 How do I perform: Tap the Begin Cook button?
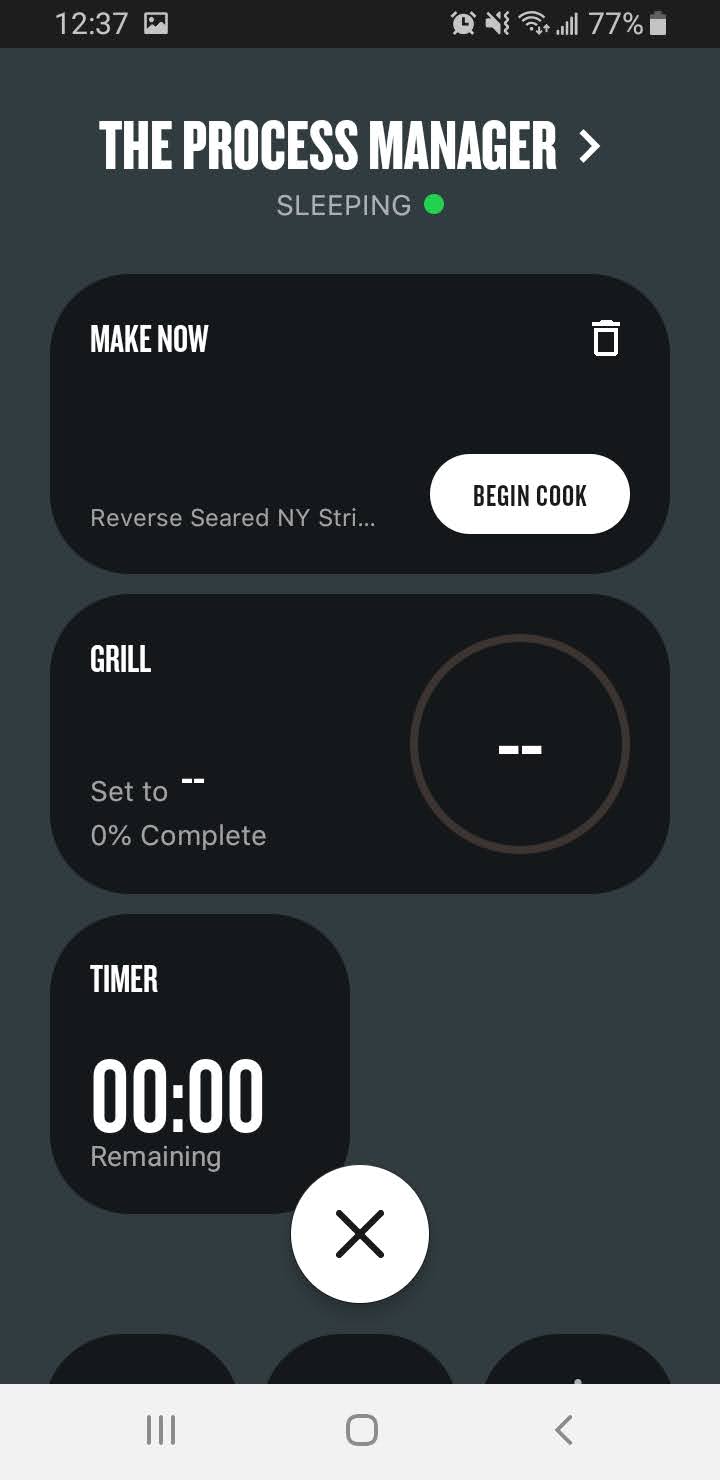[x=530, y=494]
